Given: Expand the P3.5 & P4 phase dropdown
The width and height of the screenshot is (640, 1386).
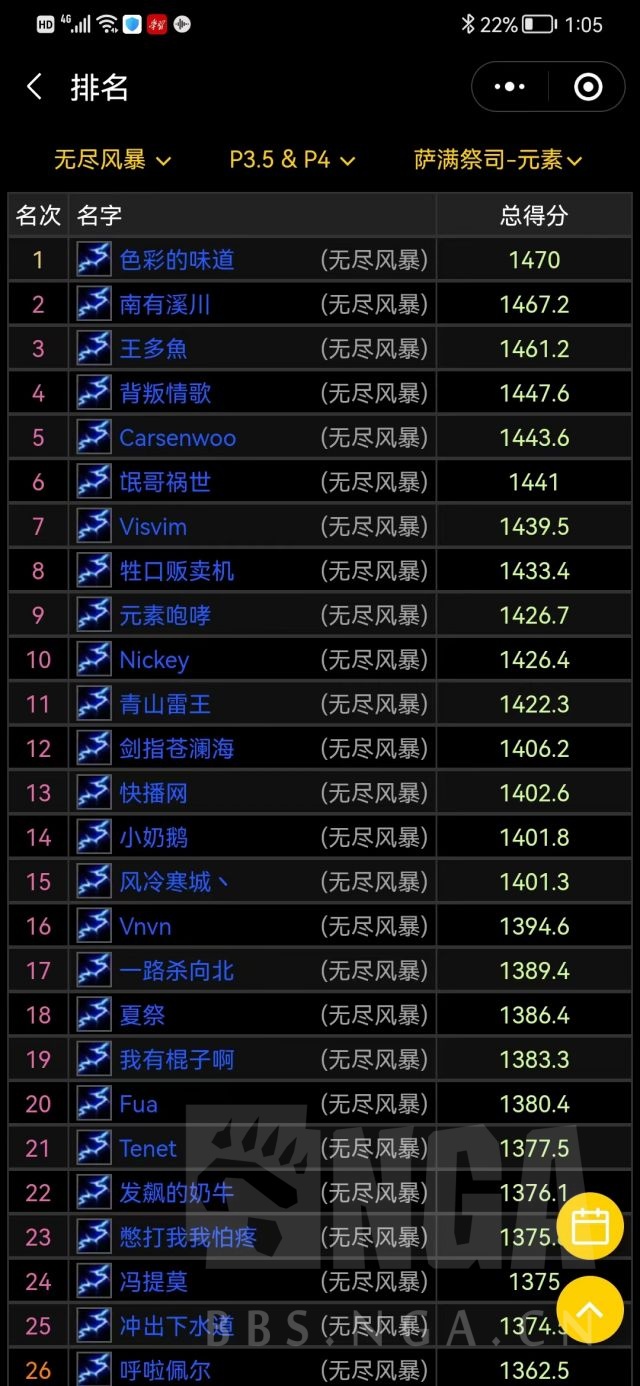Looking at the screenshot, I should click(292, 160).
